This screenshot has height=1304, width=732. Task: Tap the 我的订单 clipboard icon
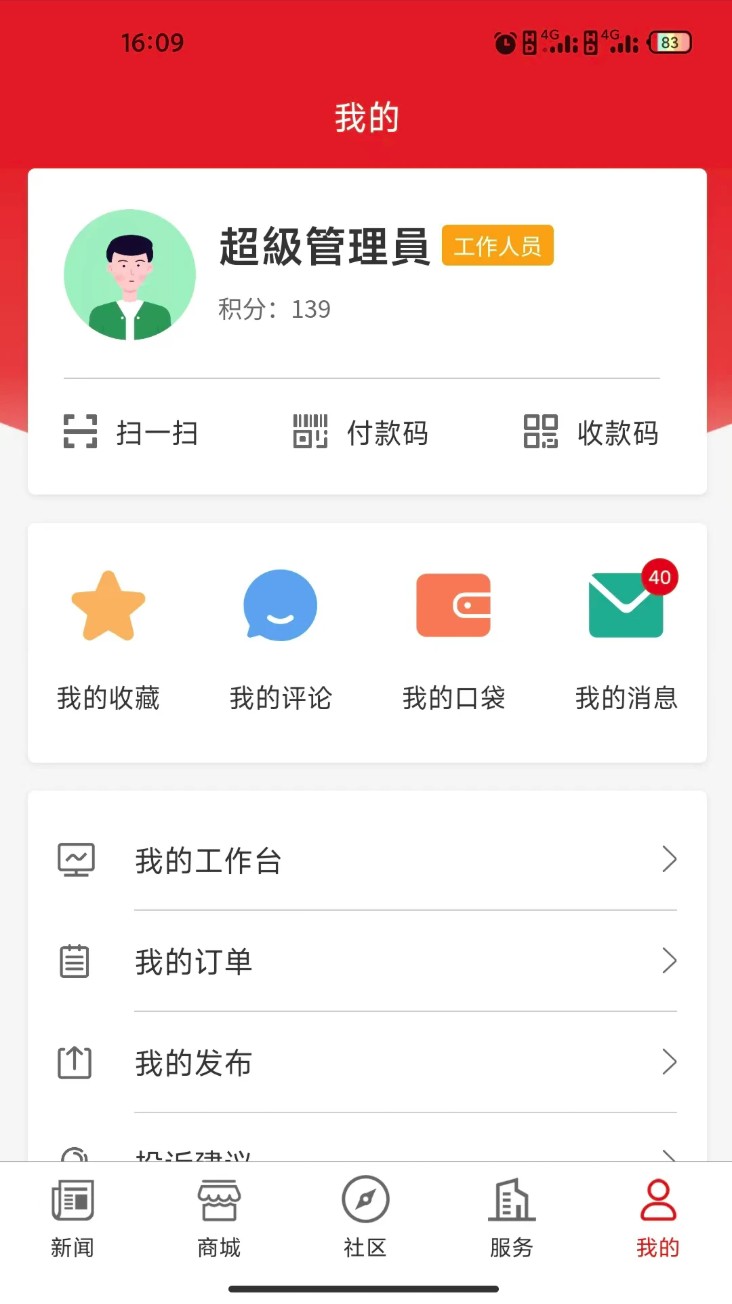73,961
